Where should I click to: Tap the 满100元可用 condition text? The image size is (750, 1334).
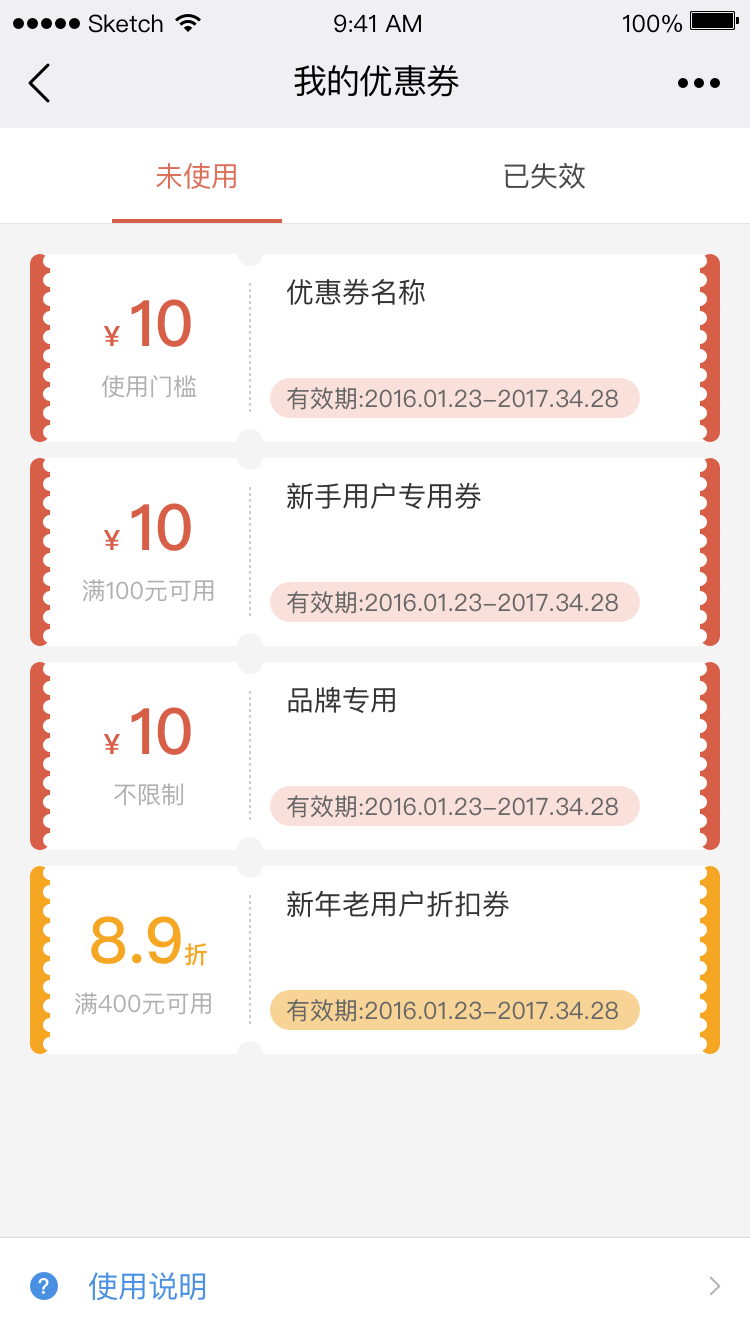pos(150,590)
